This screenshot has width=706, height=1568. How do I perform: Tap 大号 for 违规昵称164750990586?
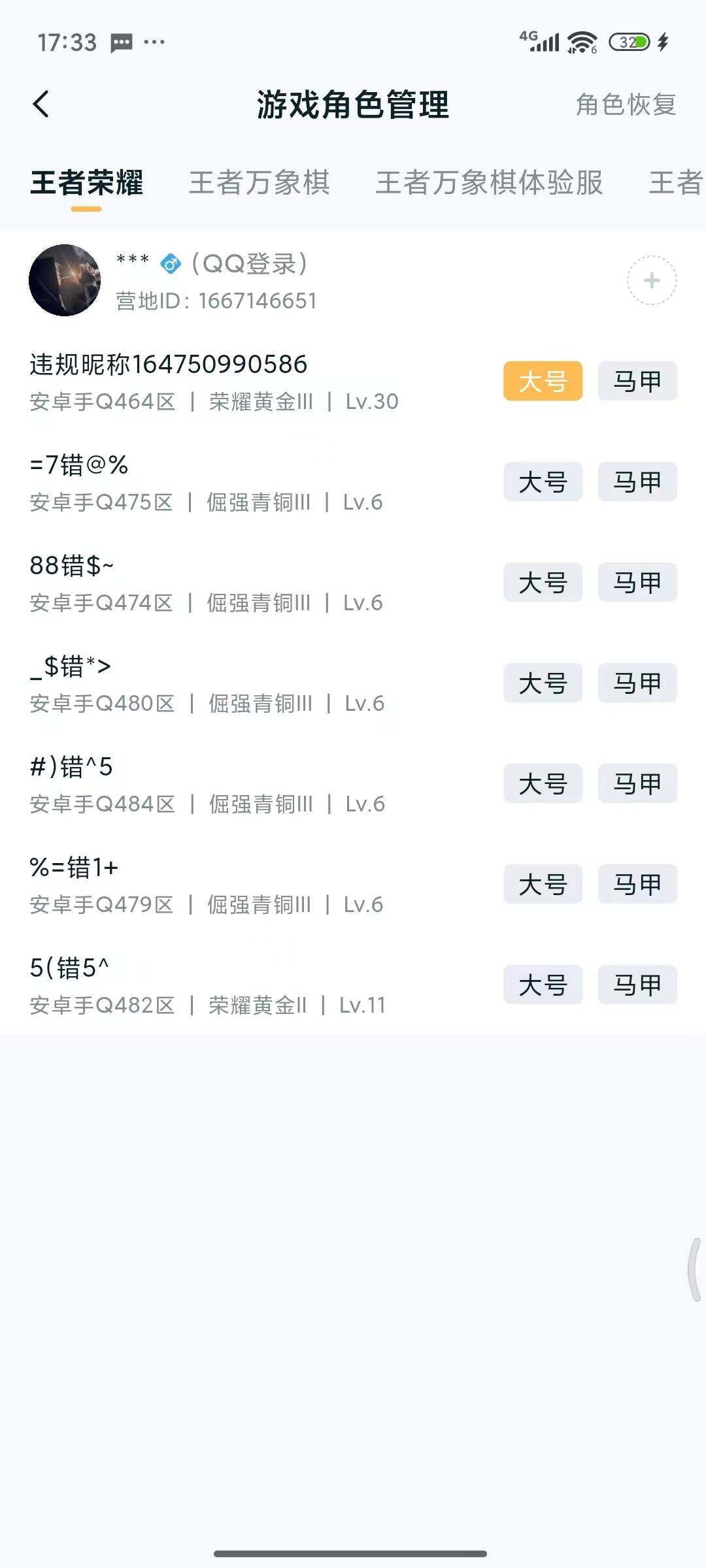[x=543, y=381]
